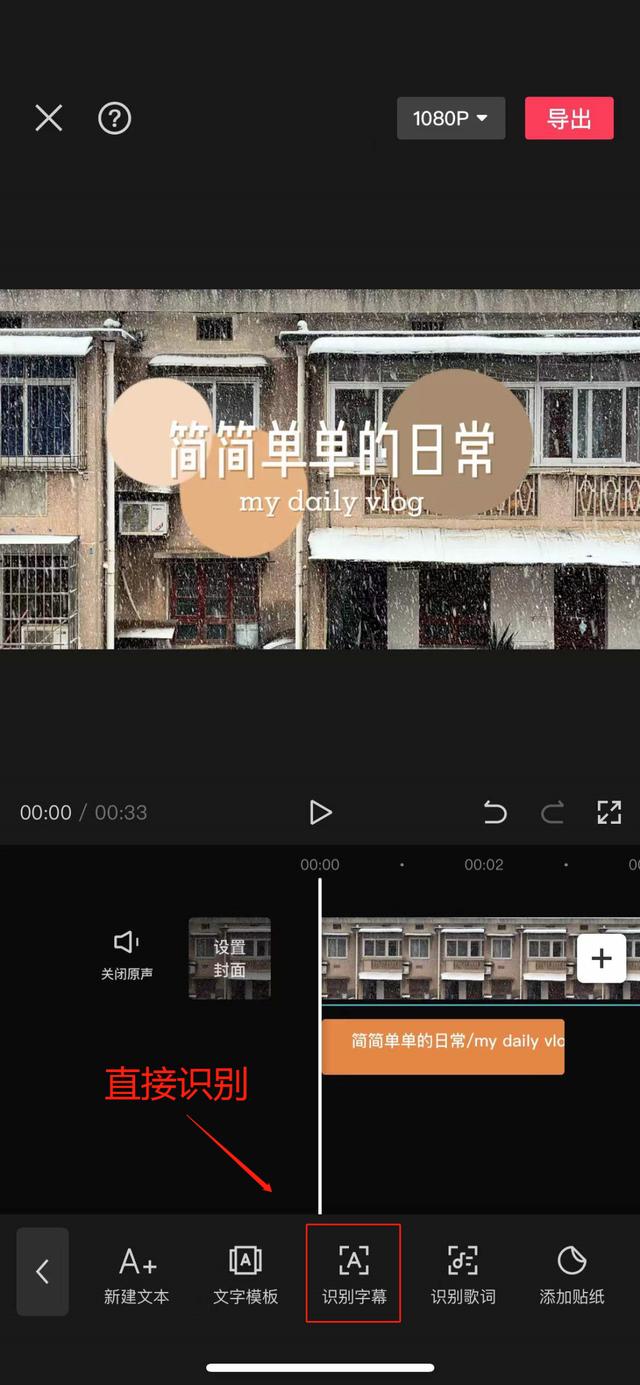
Task: Close the editor with the X icon
Action: point(48,118)
